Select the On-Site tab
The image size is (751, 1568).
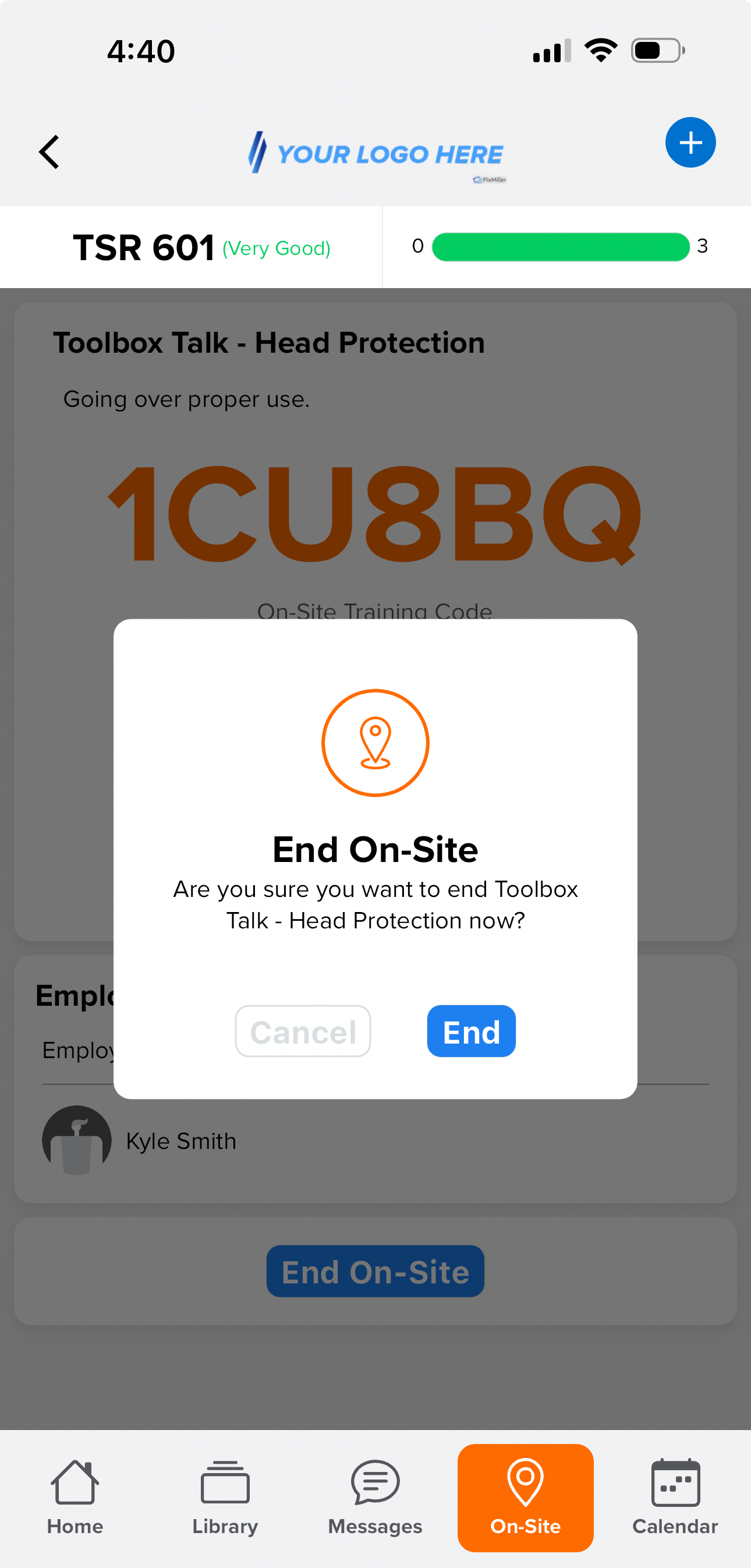pos(525,1497)
